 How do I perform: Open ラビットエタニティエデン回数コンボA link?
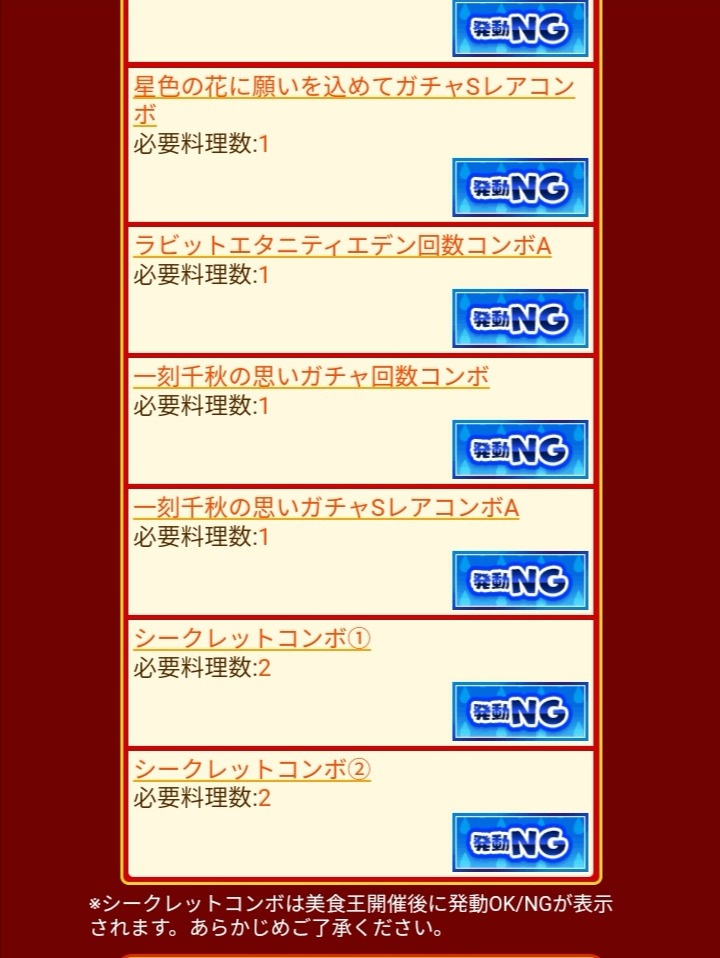(342, 245)
